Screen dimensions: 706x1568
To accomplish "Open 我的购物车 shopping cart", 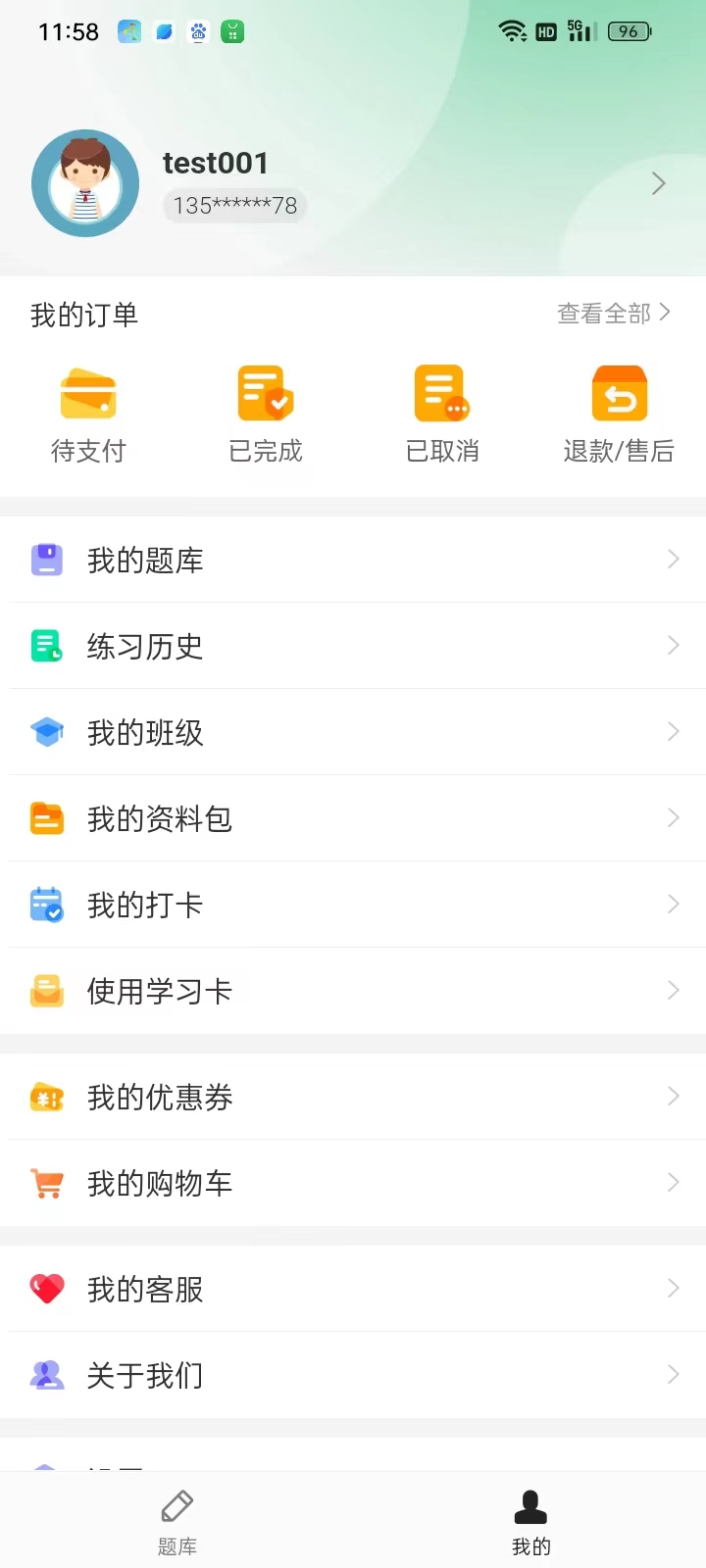I will [353, 1183].
